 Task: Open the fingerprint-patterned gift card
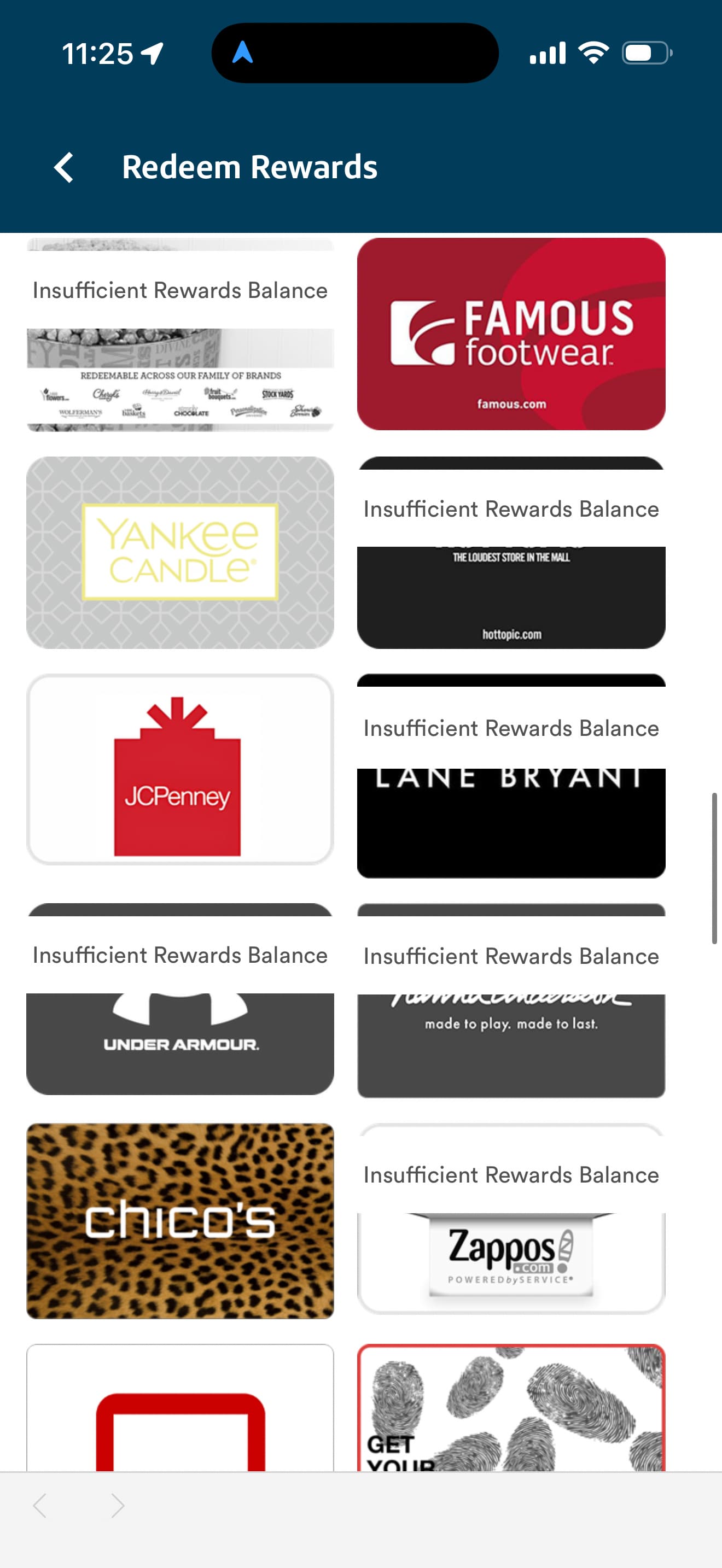click(x=511, y=1409)
